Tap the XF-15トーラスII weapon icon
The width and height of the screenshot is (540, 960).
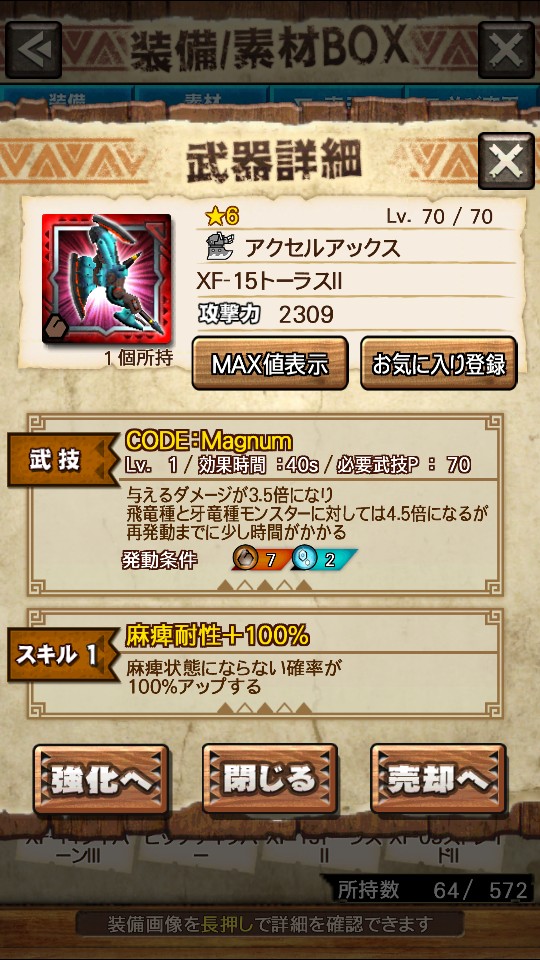(x=107, y=279)
